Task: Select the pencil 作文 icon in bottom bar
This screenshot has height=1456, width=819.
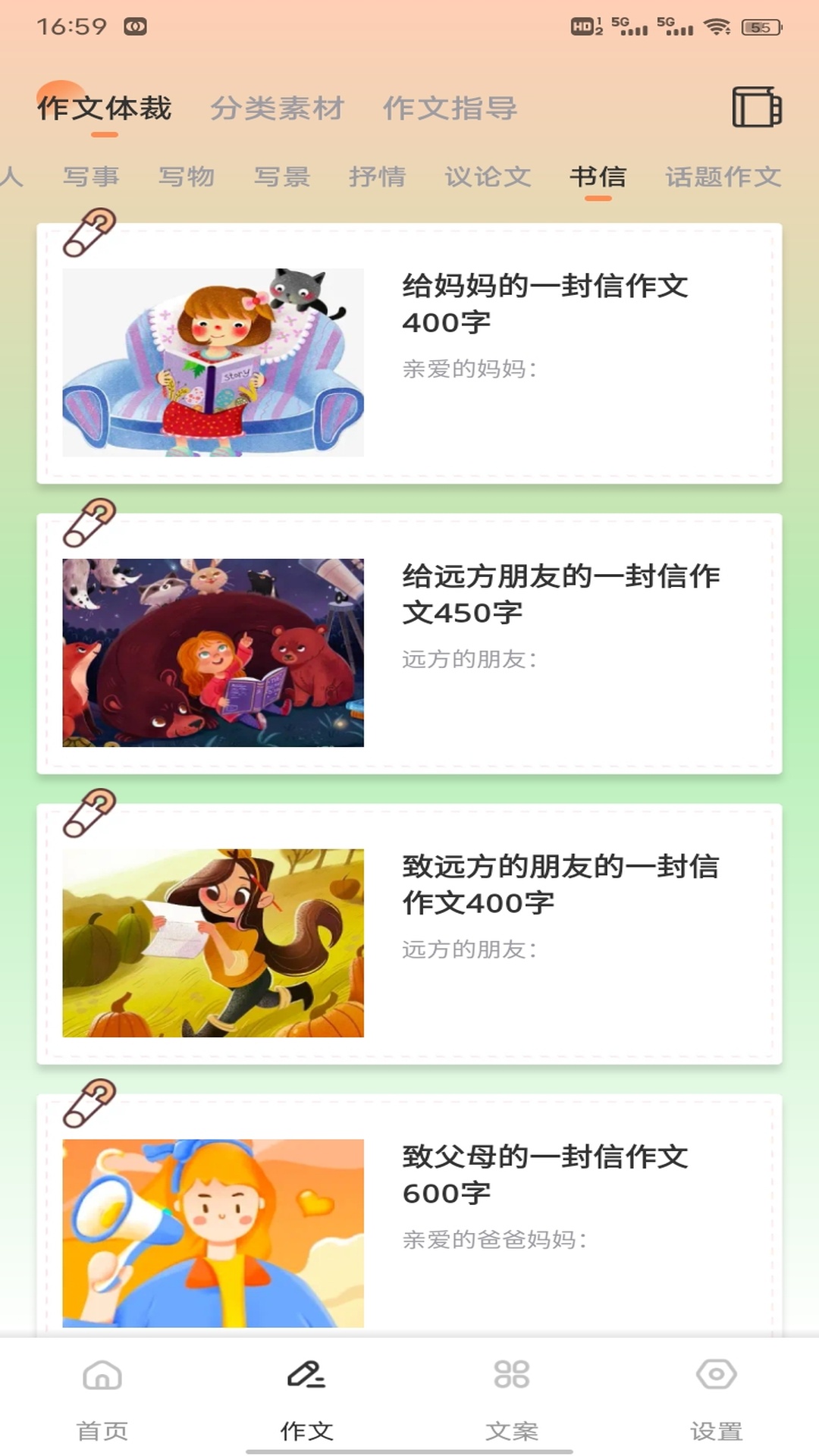Action: 304,1385
